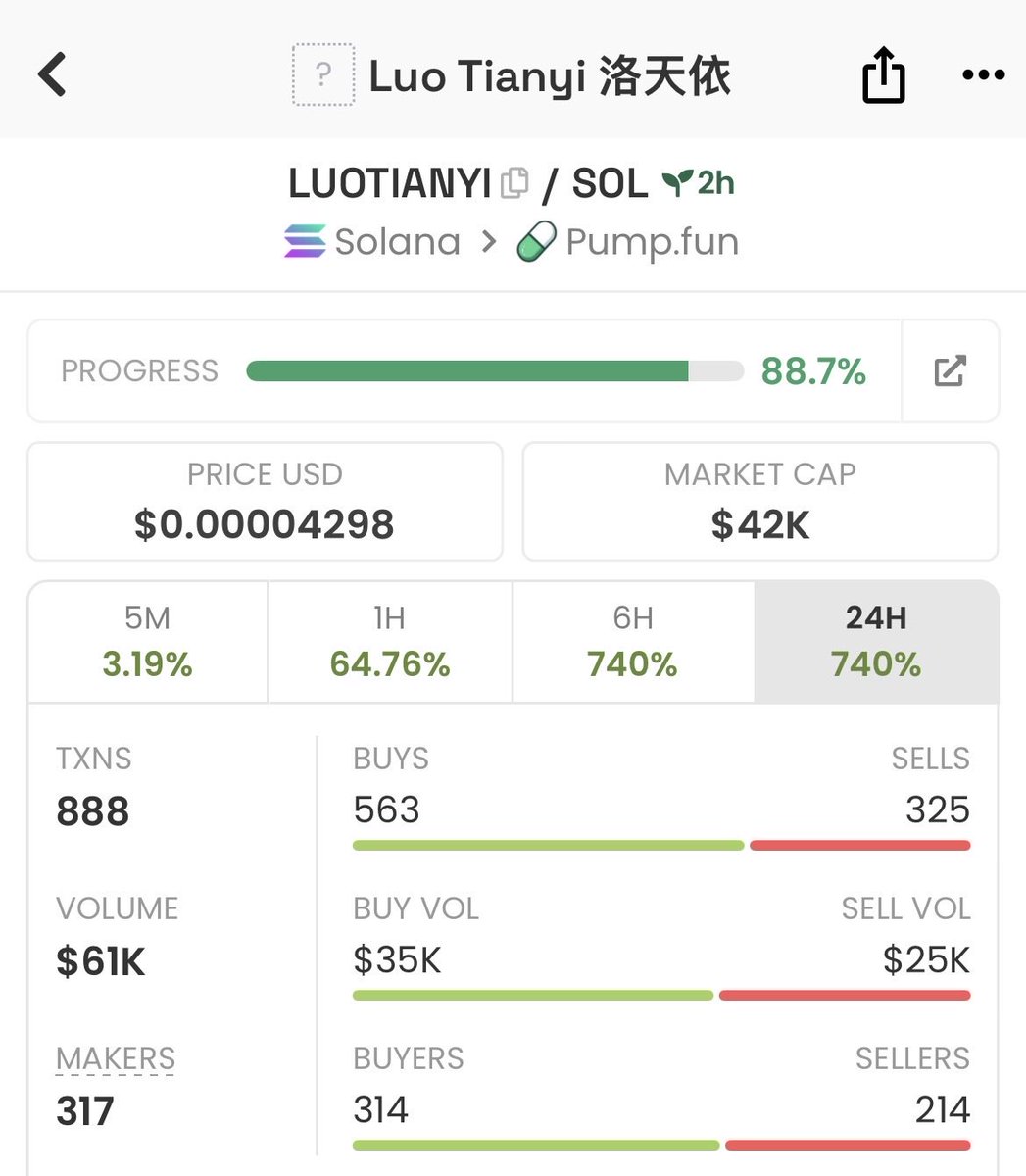Select the 24H timeframe tab
This screenshot has height=1176, width=1026.
coord(876,642)
